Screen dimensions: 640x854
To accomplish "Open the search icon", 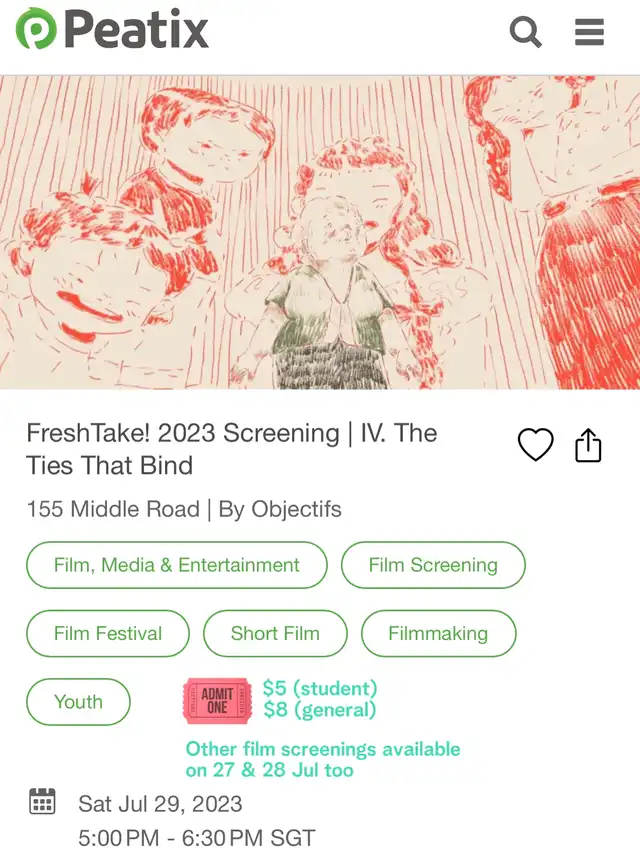I will coord(526,32).
